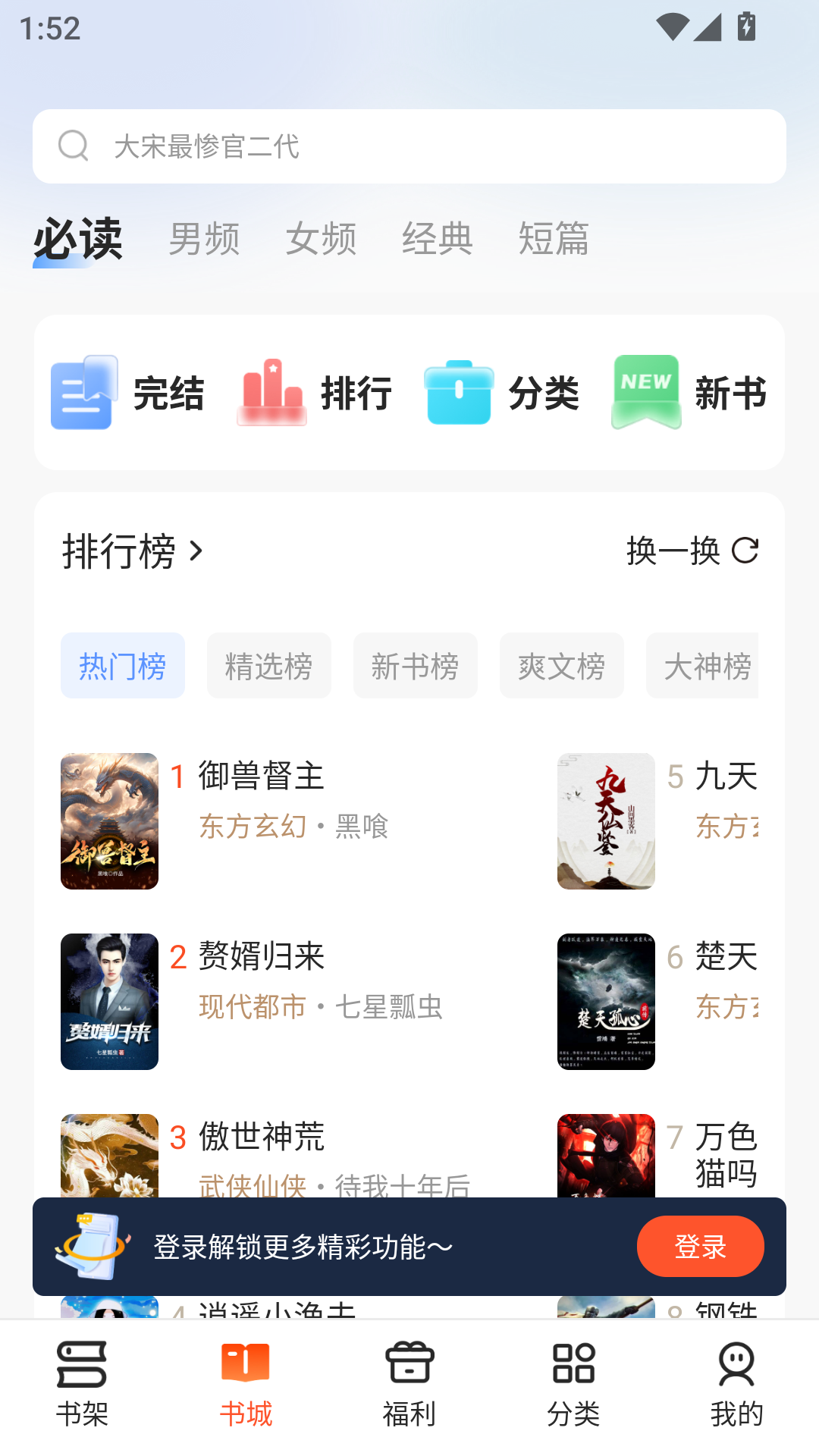Select the 排行 ranking icon

pos(271,393)
